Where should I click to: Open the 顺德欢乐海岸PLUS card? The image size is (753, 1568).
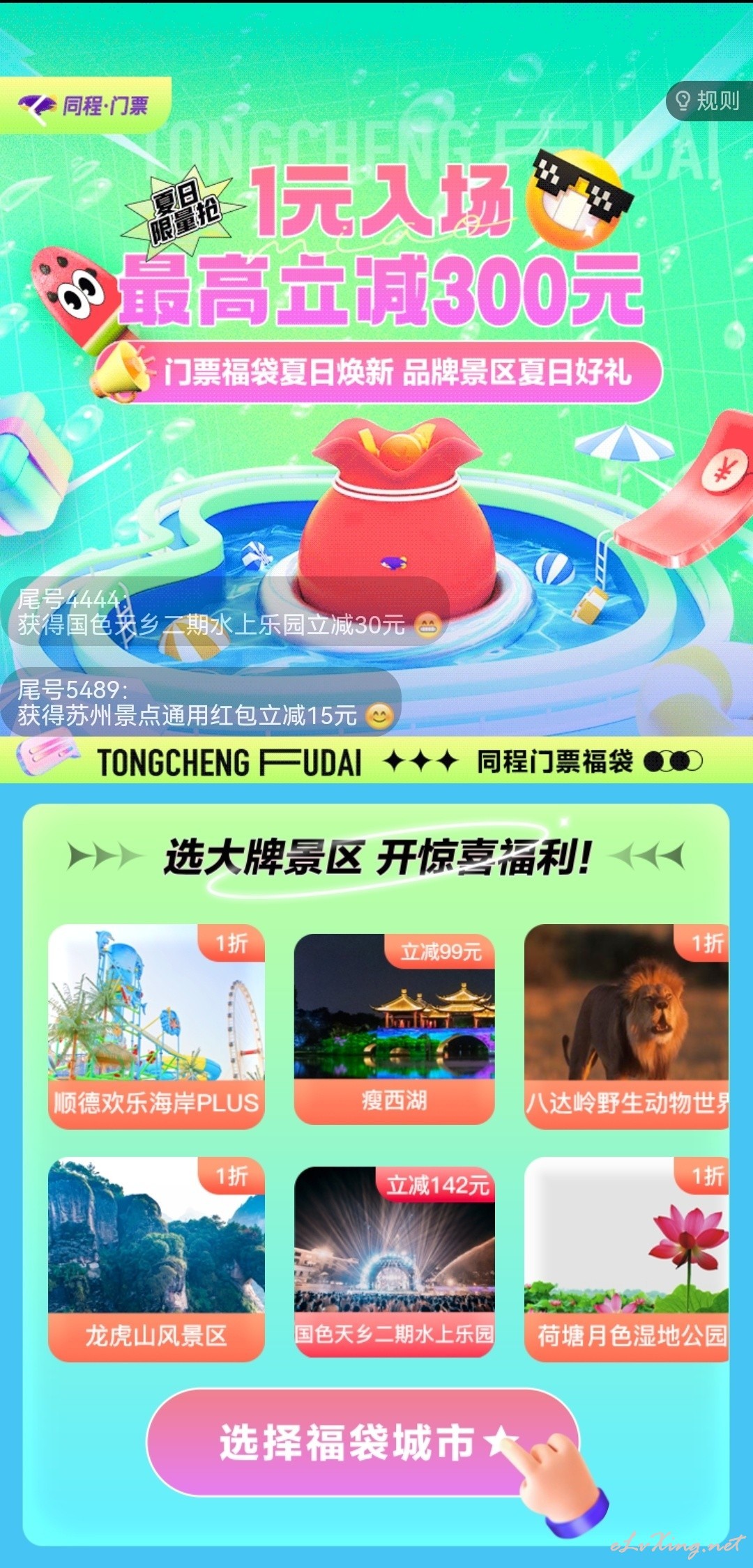[156, 1026]
